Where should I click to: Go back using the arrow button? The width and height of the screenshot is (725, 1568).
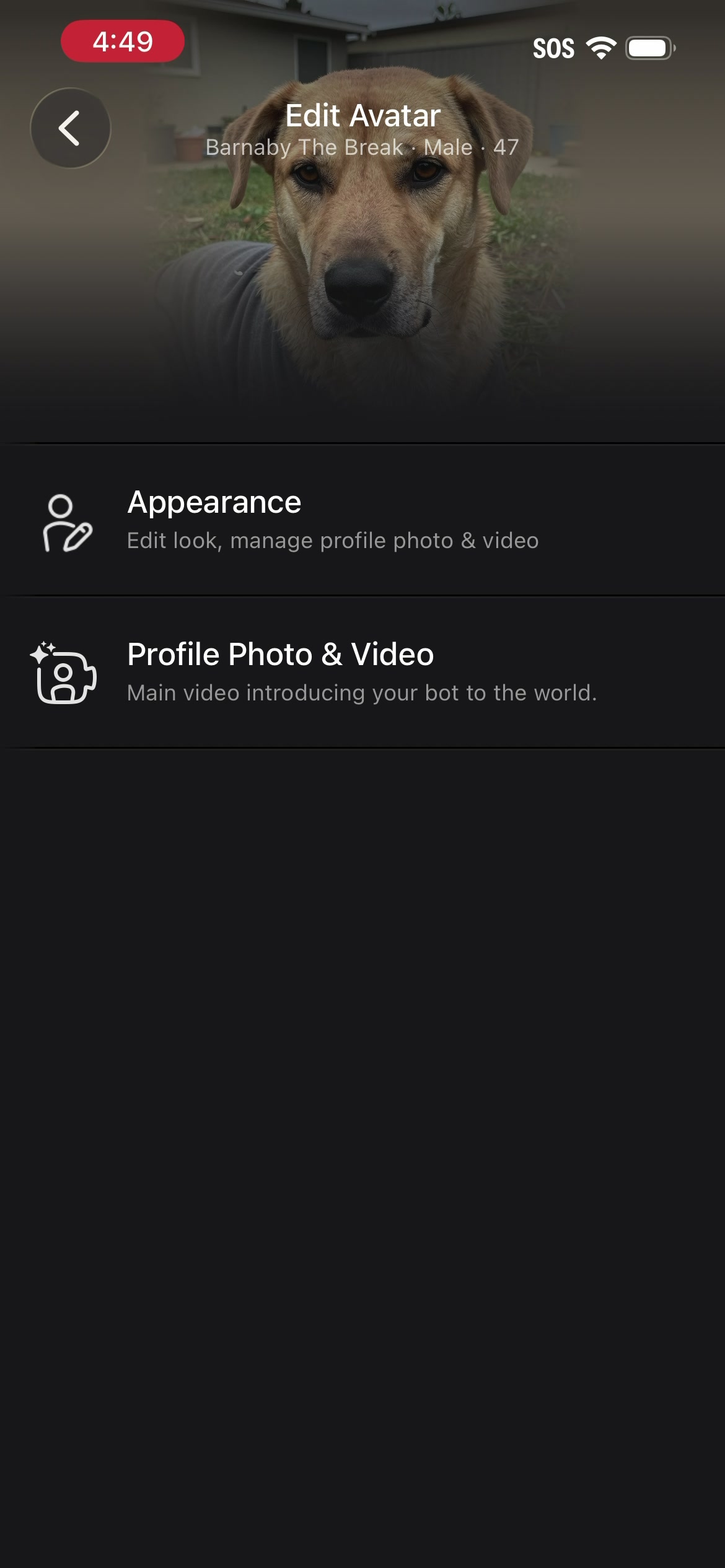coord(71,128)
